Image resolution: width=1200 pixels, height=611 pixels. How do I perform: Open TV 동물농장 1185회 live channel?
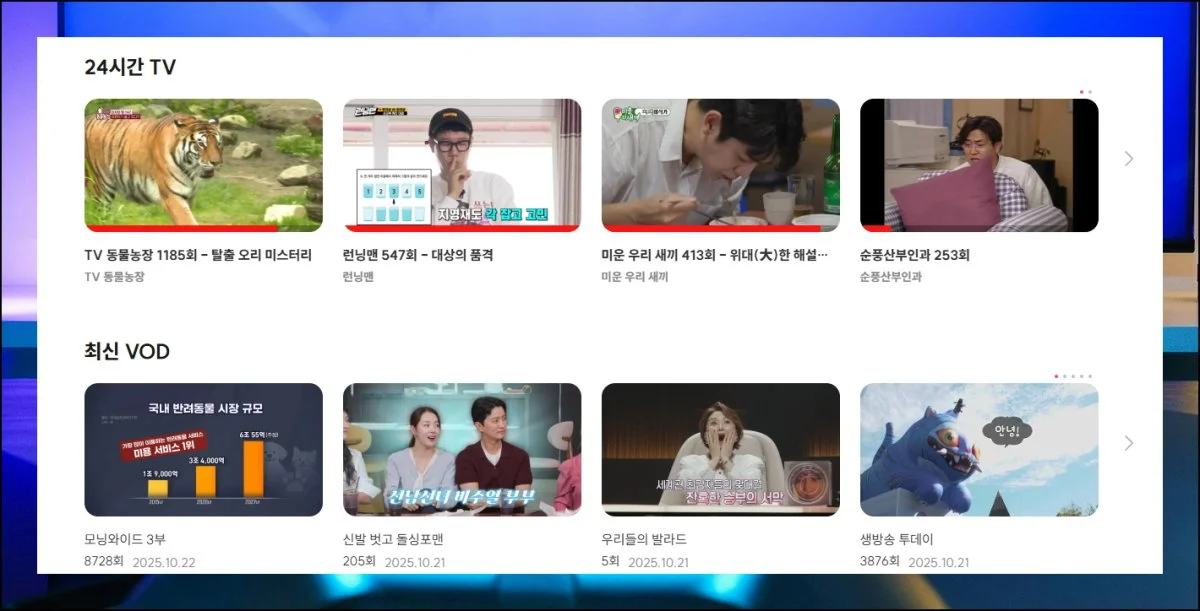point(203,165)
